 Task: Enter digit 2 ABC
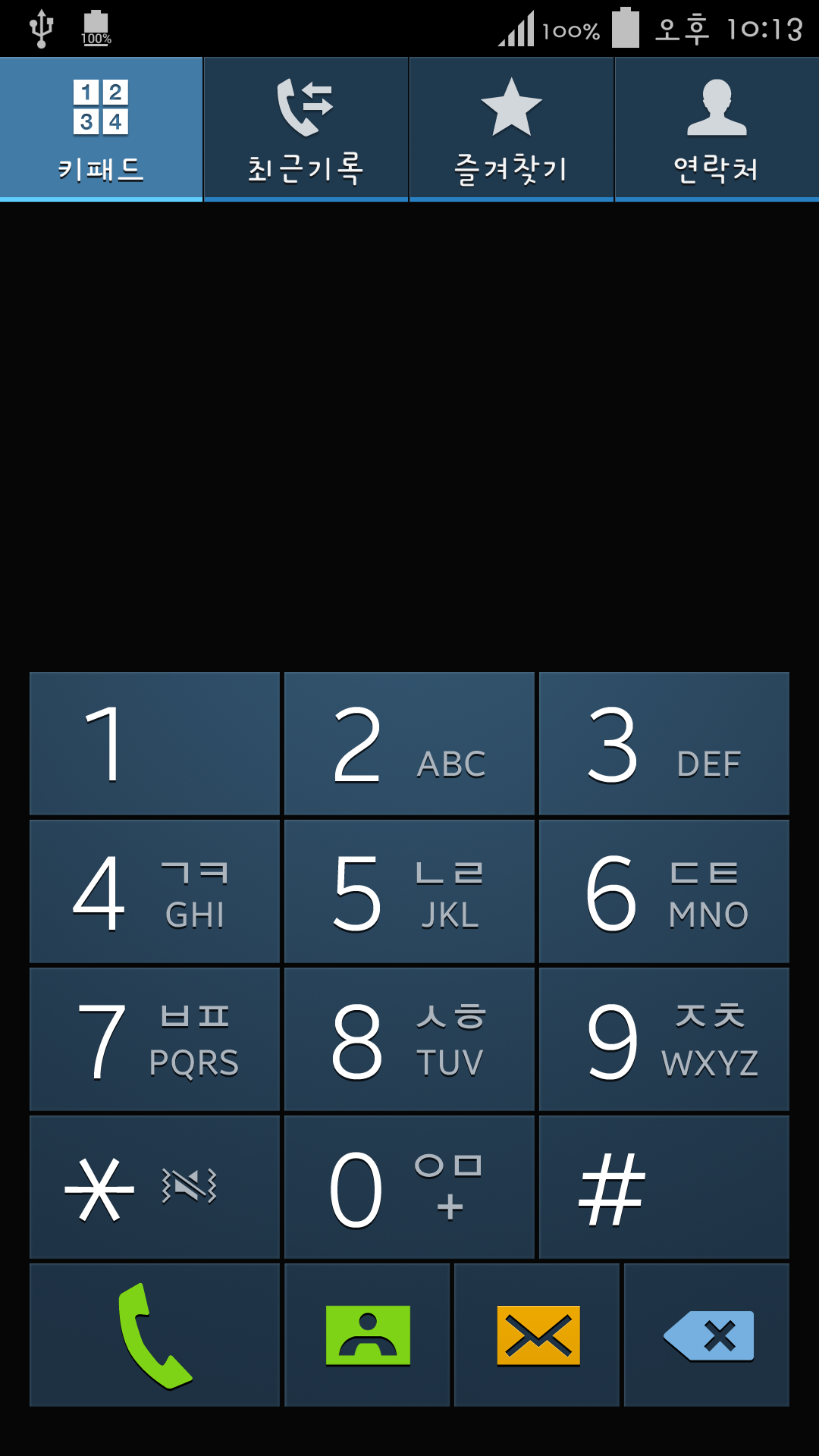(x=409, y=744)
